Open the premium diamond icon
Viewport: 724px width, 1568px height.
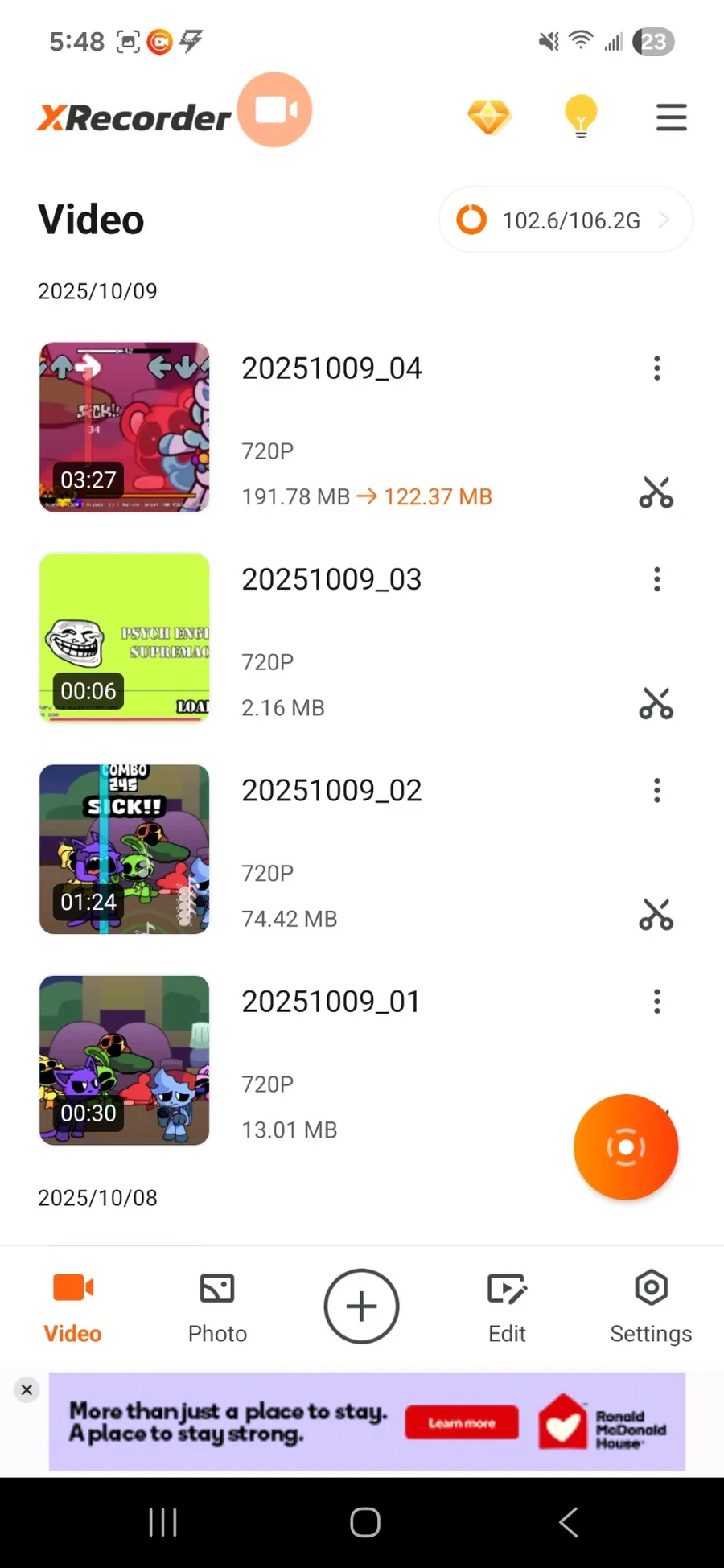[489, 117]
